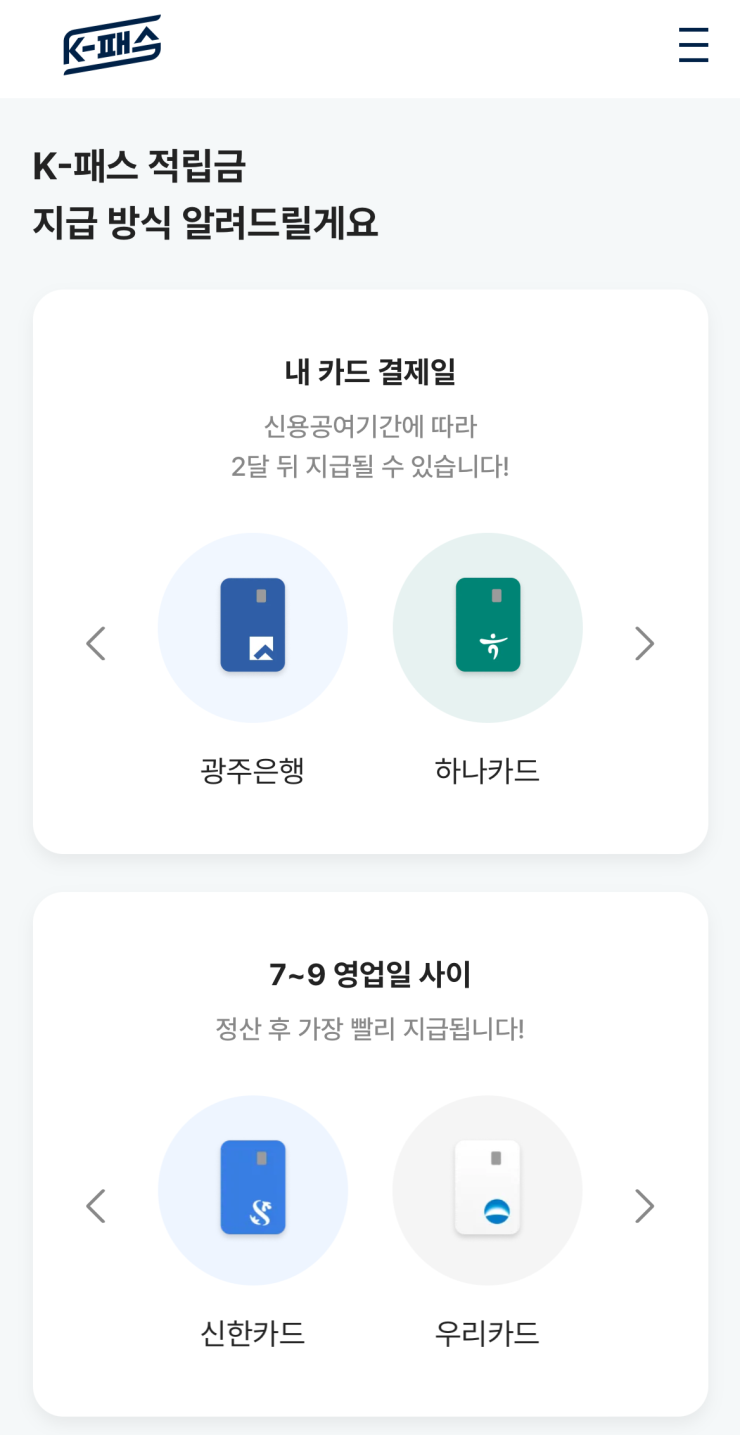The width and height of the screenshot is (740, 1435).
Task: Tap the 우리카드 label
Action: tap(487, 1333)
